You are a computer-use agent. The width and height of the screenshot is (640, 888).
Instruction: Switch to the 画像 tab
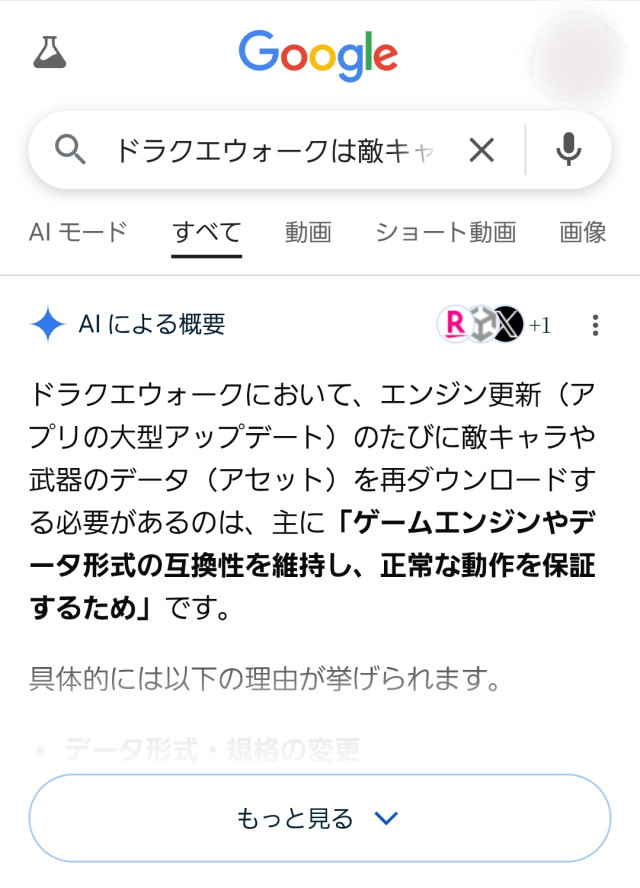(x=583, y=233)
